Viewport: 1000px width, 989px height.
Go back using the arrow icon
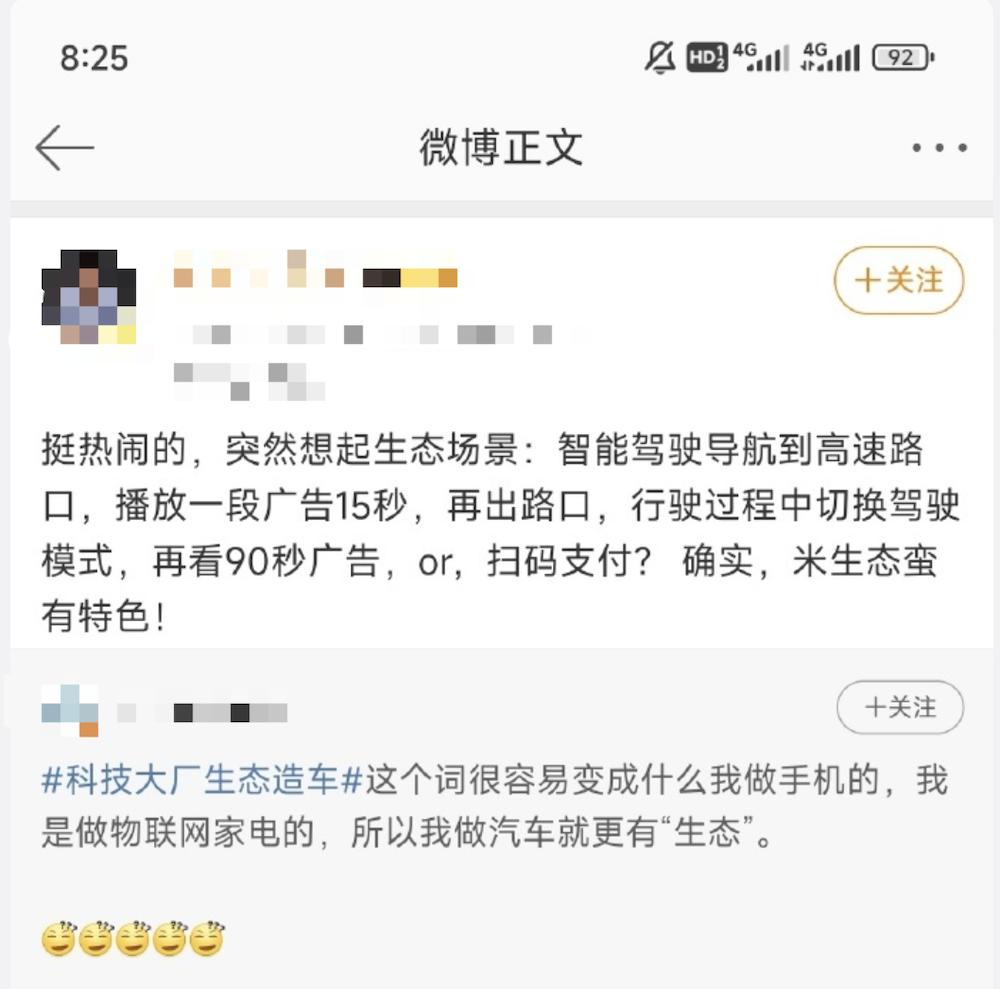[x=64, y=149]
